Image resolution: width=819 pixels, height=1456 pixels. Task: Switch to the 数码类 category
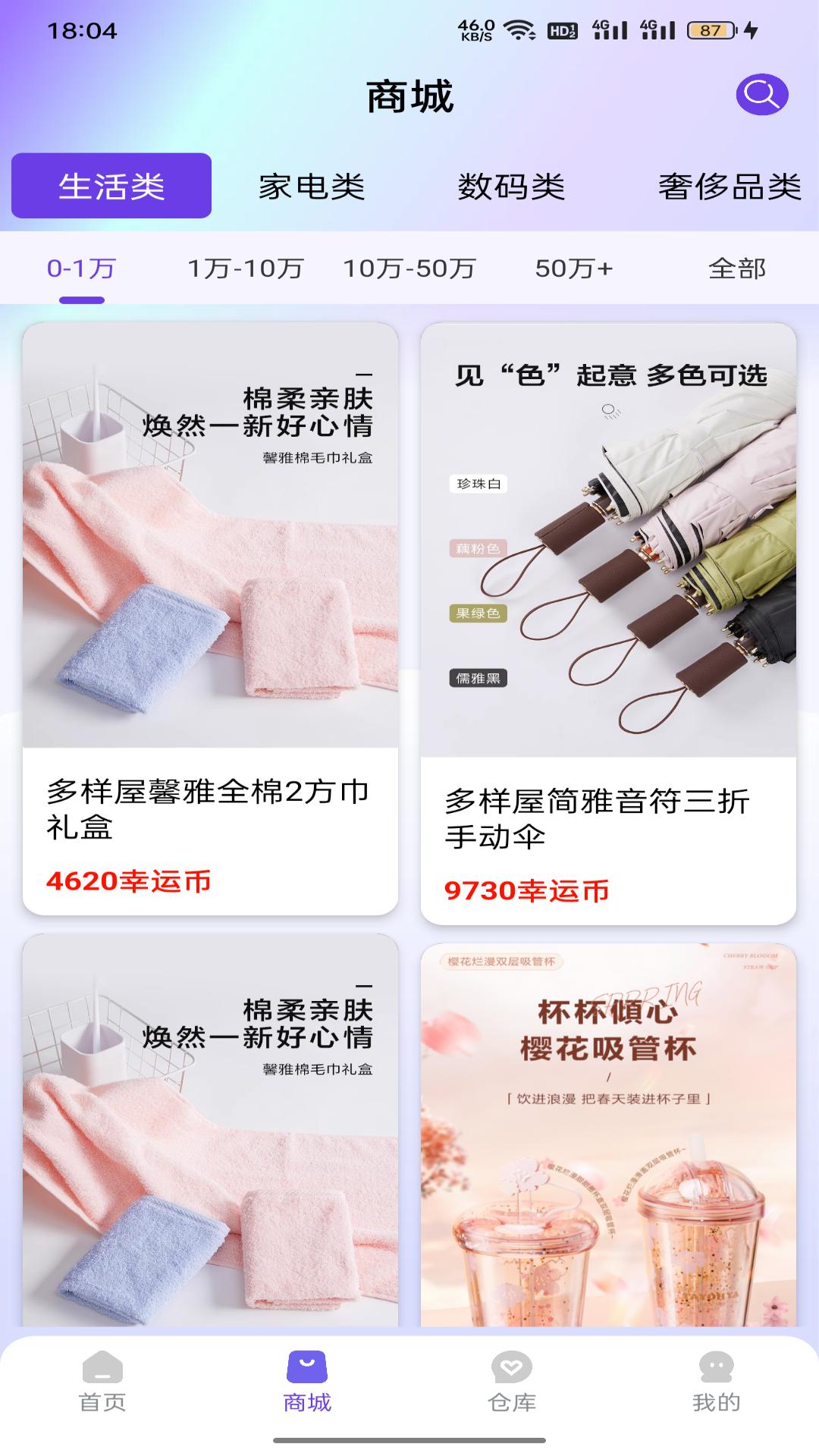coord(511,187)
